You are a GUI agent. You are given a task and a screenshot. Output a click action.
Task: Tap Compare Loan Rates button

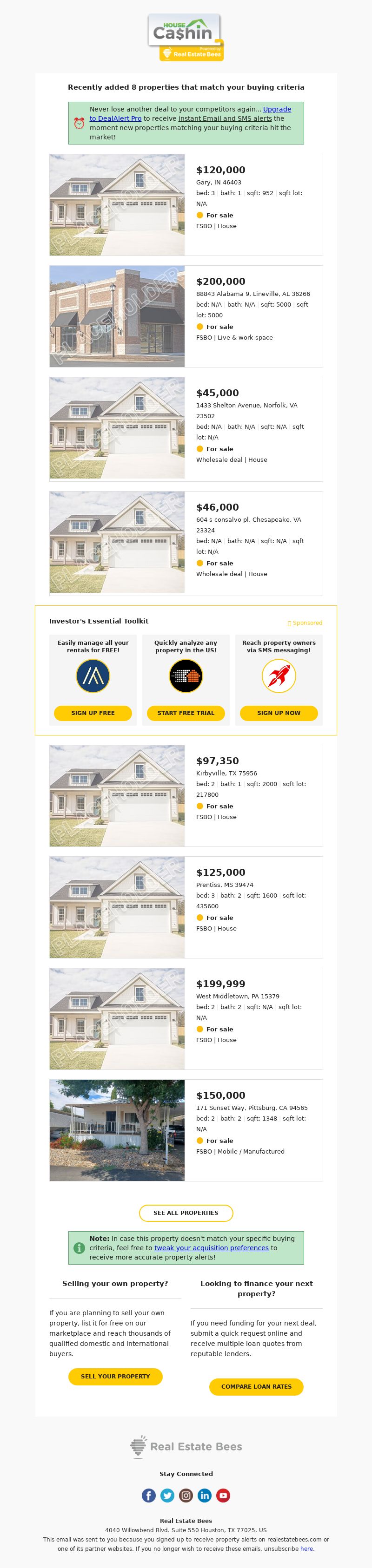[256, 1386]
